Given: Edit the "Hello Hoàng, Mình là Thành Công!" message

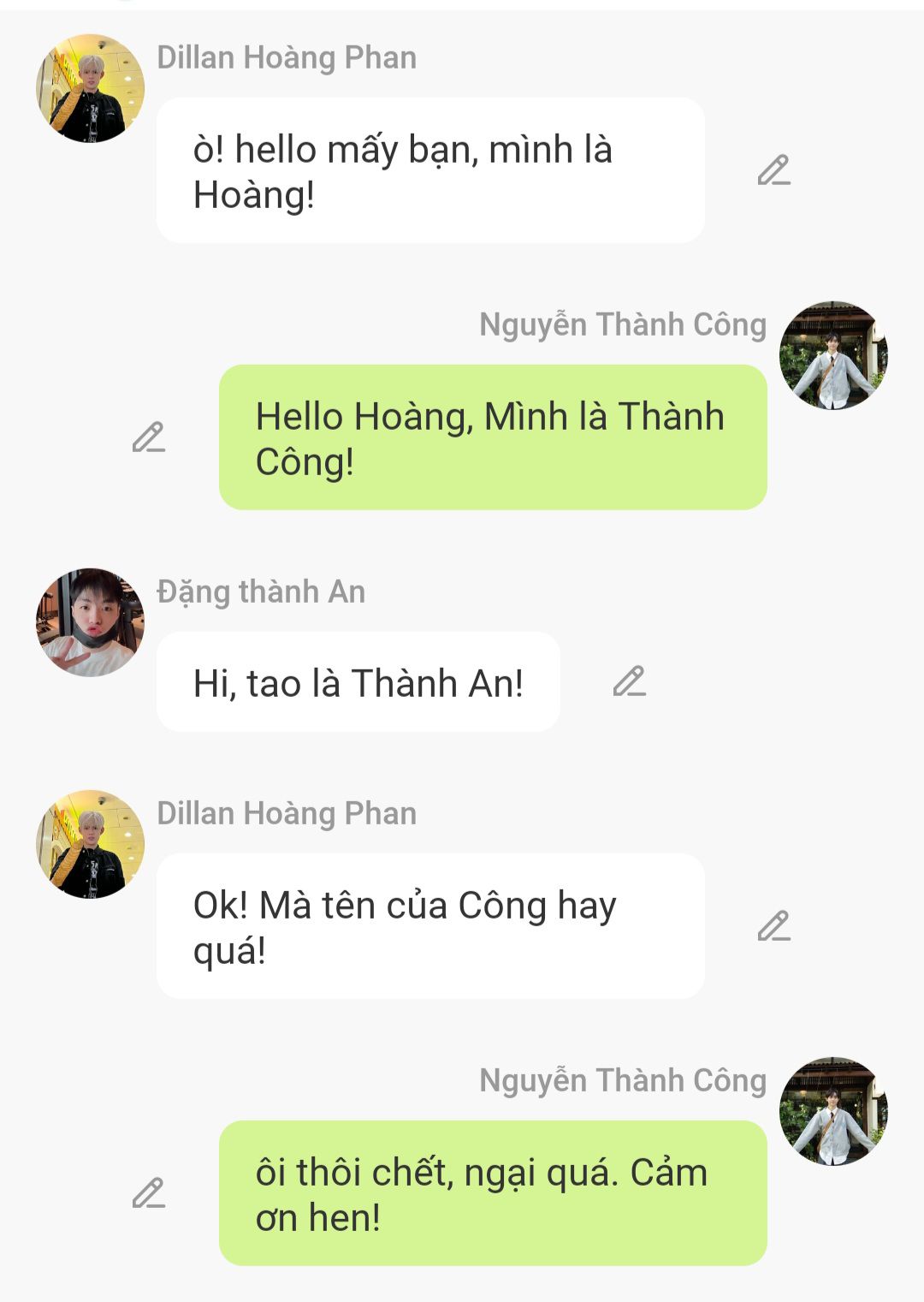Looking at the screenshot, I should coord(149,437).
